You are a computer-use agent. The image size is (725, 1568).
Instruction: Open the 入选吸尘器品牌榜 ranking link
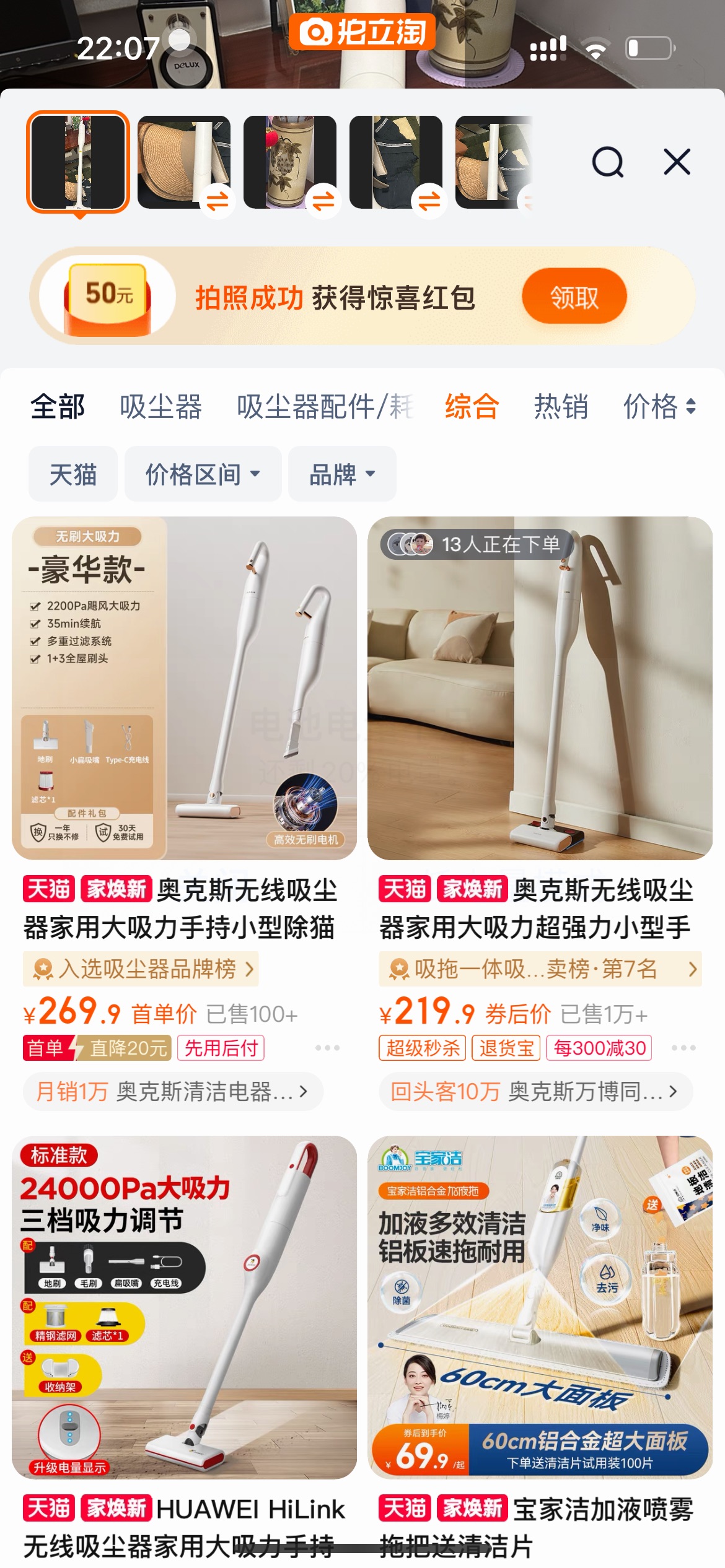tap(141, 969)
